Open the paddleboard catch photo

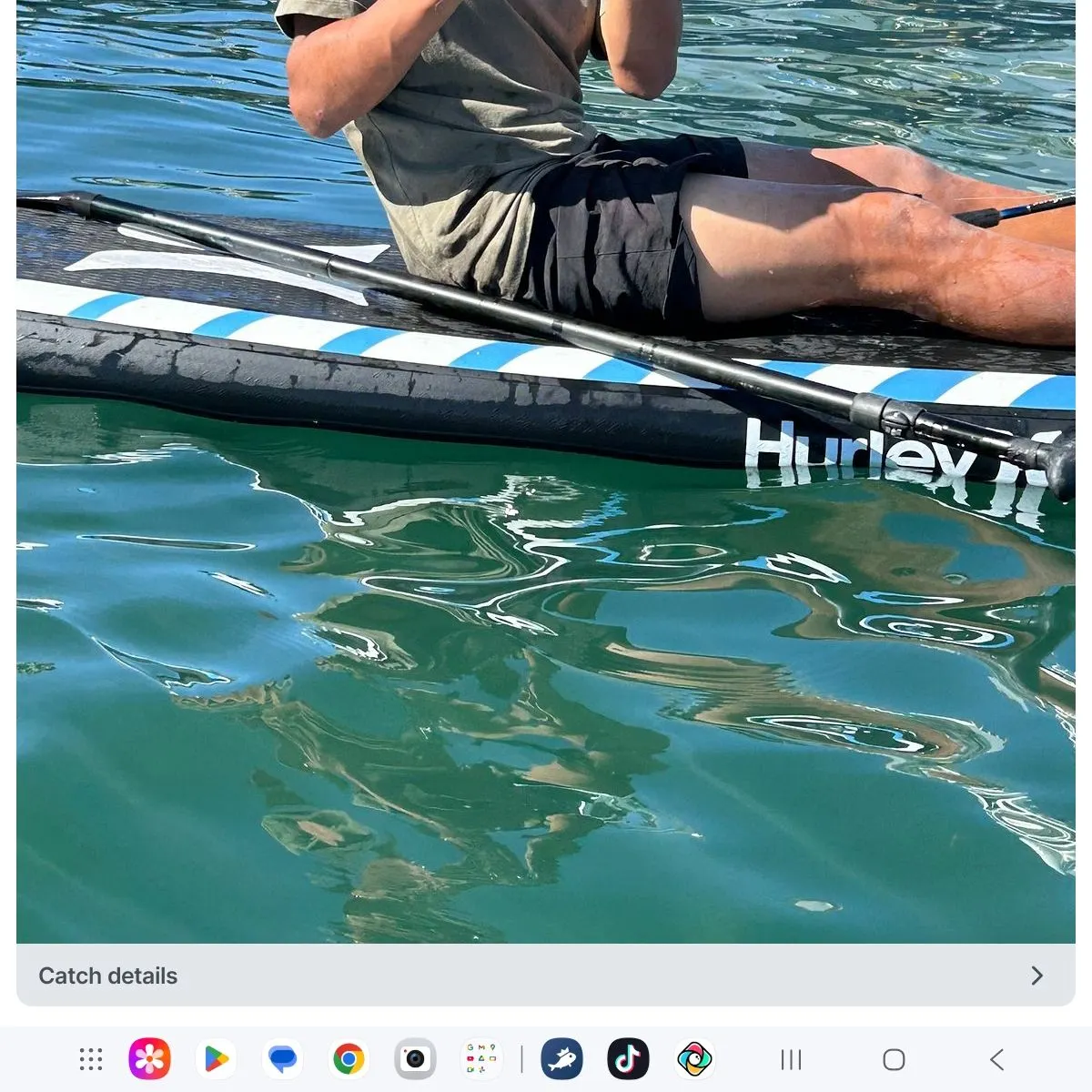click(546, 471)
